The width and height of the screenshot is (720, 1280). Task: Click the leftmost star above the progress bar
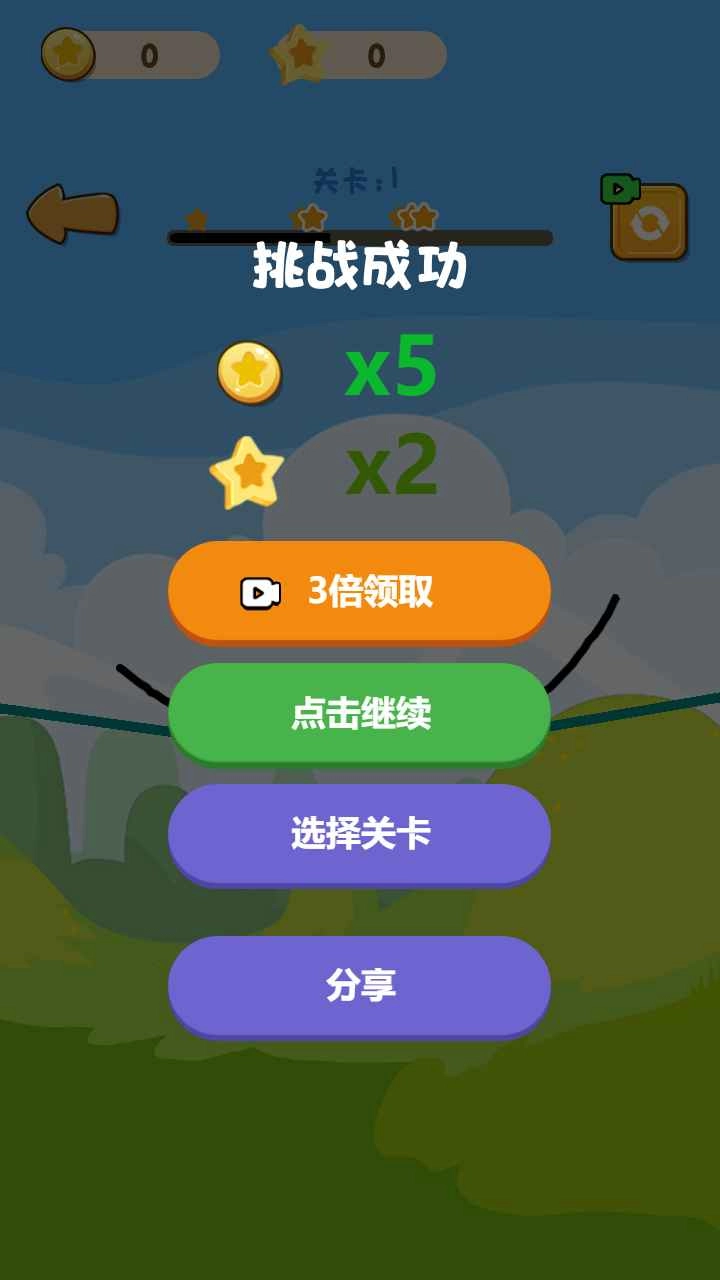pos(196,218)
